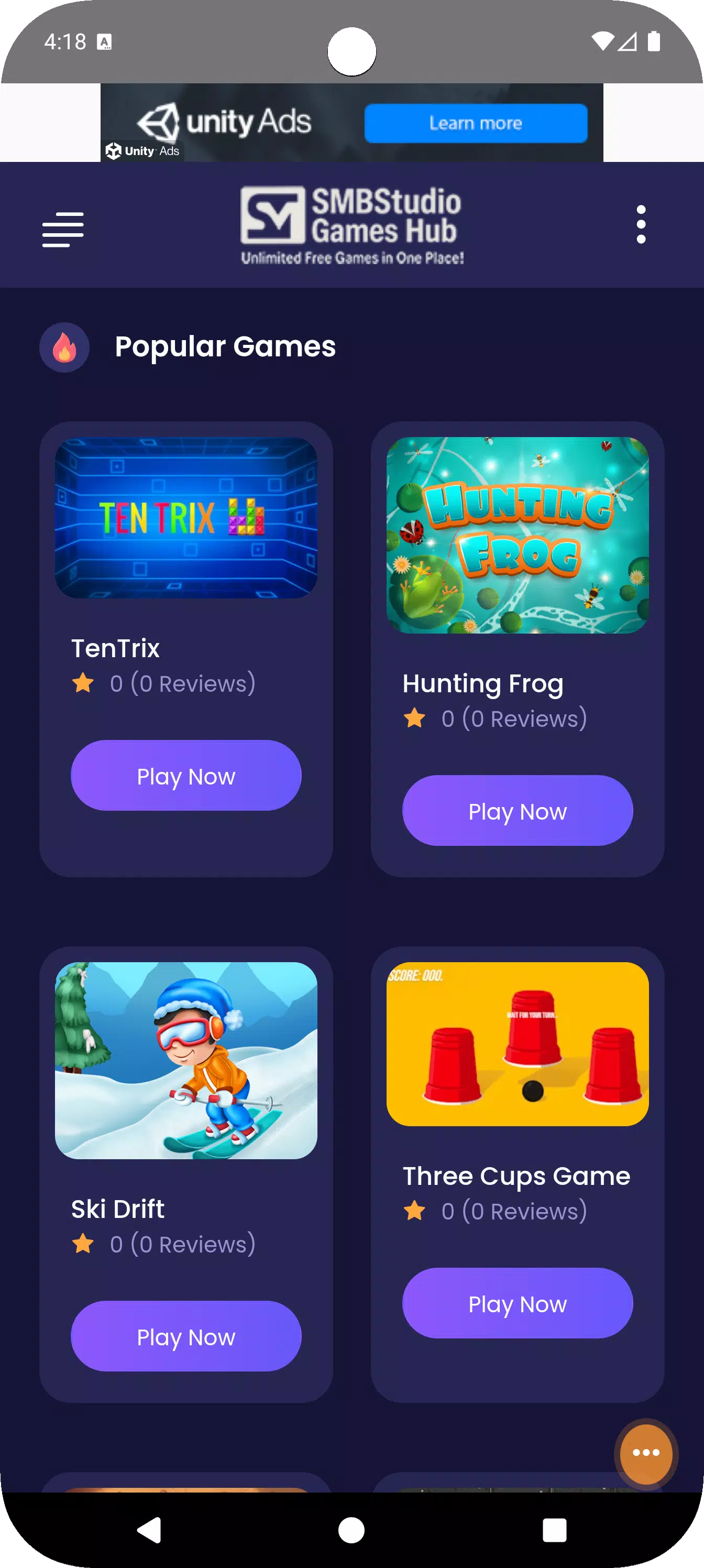Open the TenTrix game thumbnail
This screenshot has width=704, height=1568.
[x=186, y=517]
